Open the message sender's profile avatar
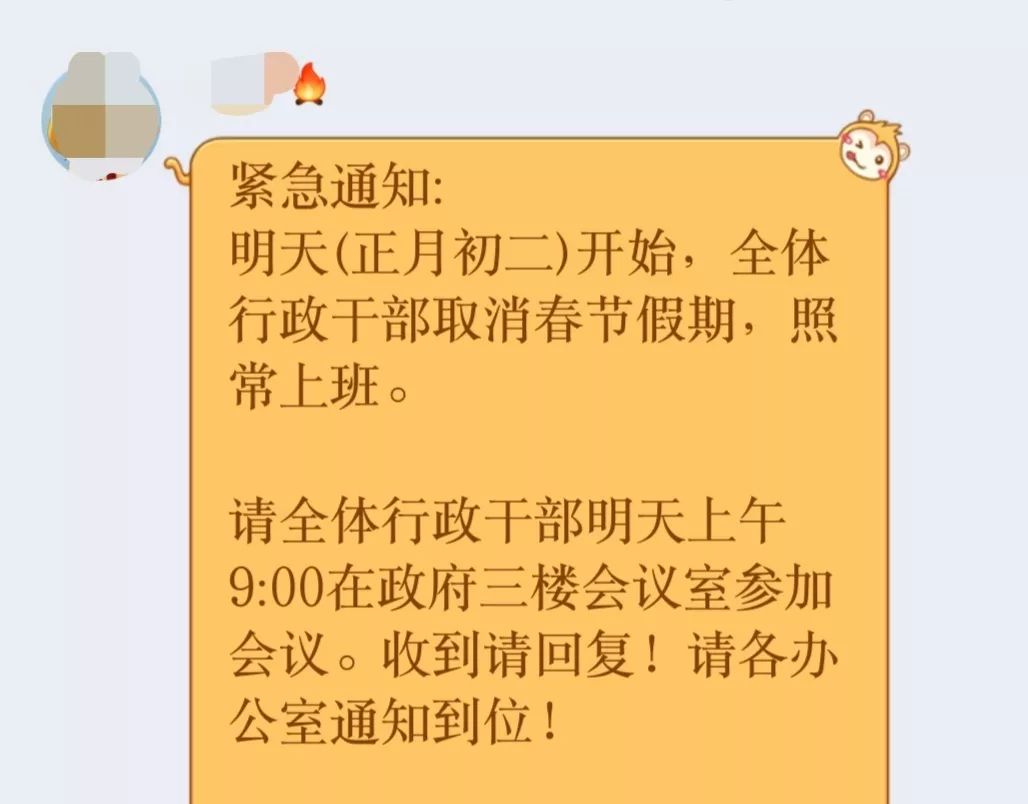 click(x=101, y=118)
